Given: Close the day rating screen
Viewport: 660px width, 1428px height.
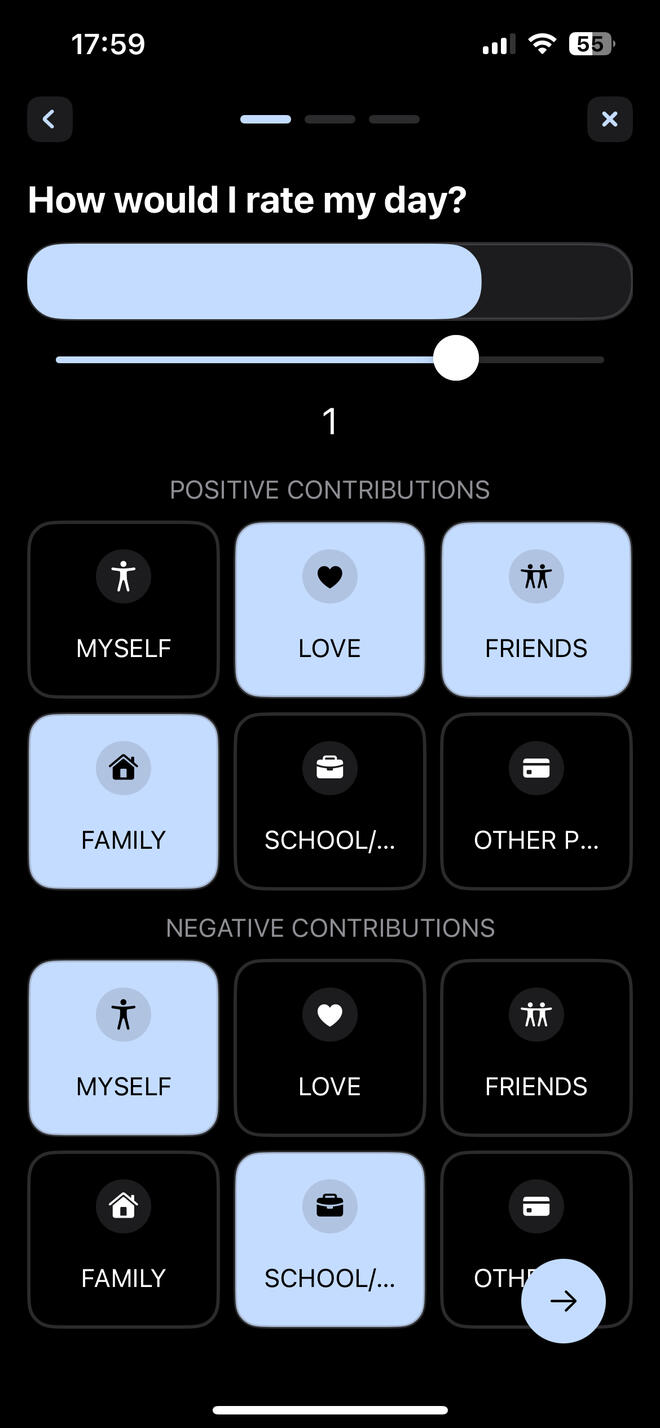Looking at the screenshot, I should 609,120.
